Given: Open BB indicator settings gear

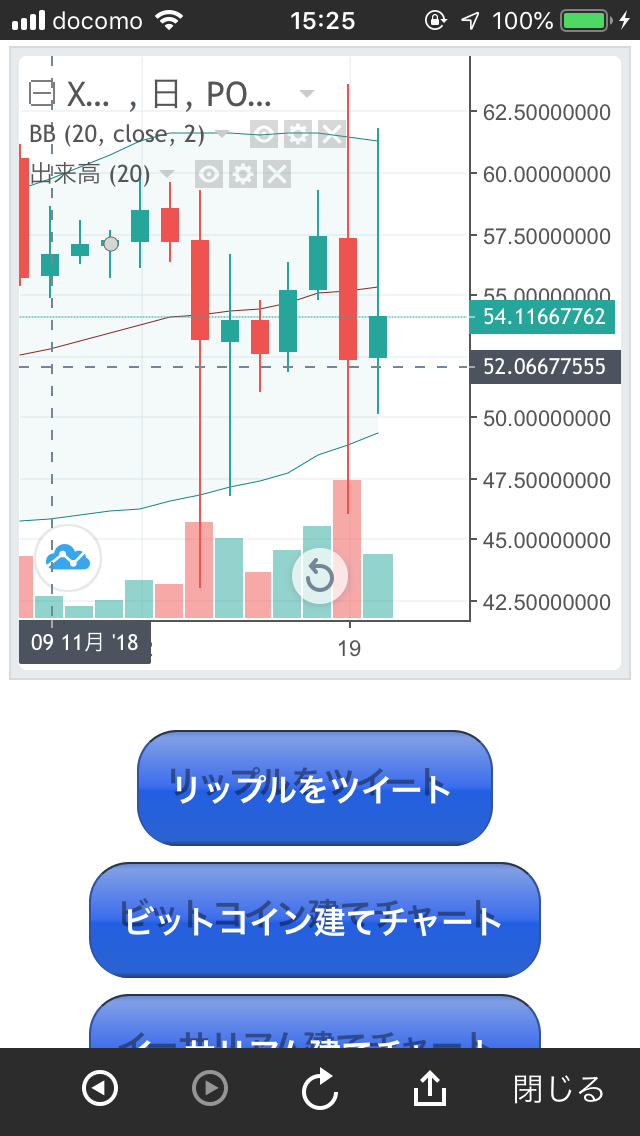Looking at the screenshot, I should (x=298, y=134).
